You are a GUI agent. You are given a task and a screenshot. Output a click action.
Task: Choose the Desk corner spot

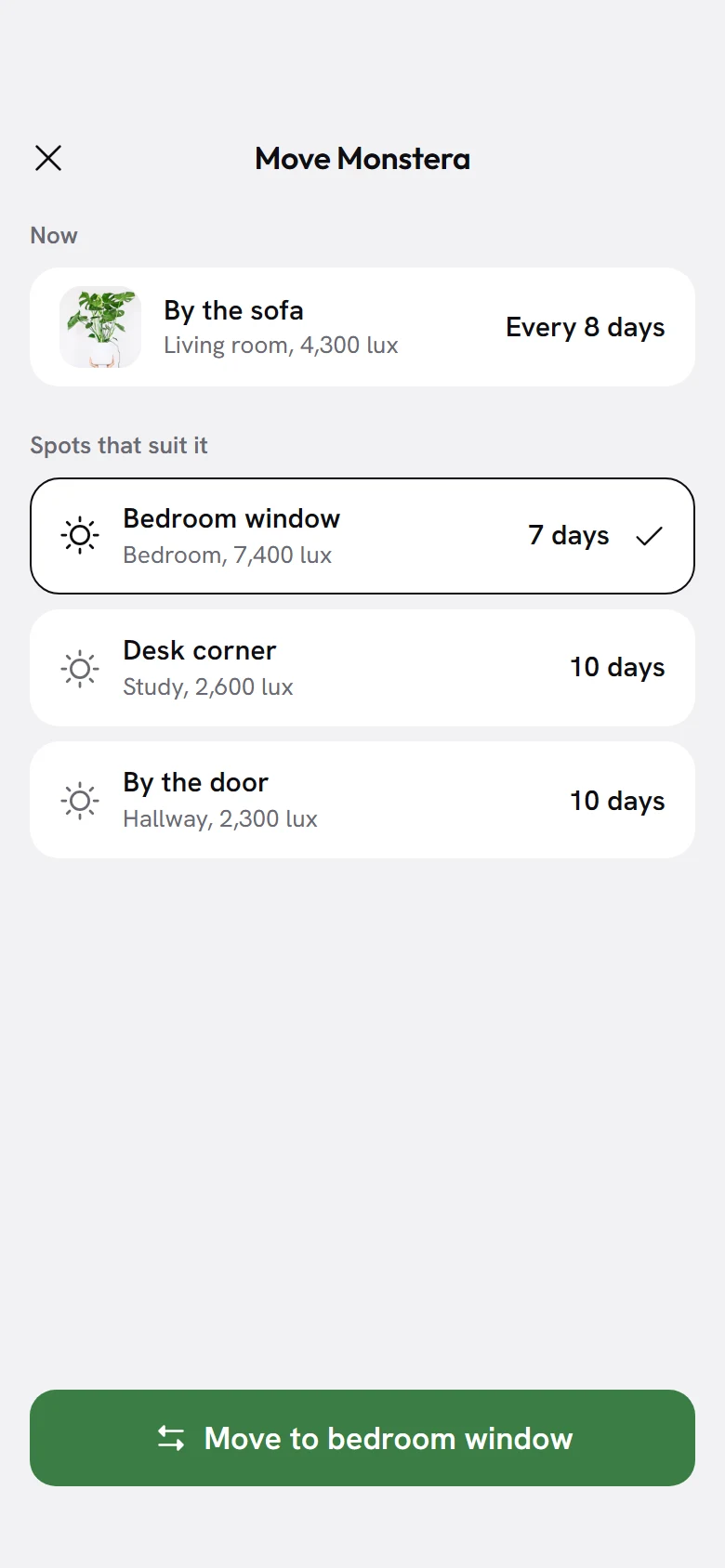362,668
